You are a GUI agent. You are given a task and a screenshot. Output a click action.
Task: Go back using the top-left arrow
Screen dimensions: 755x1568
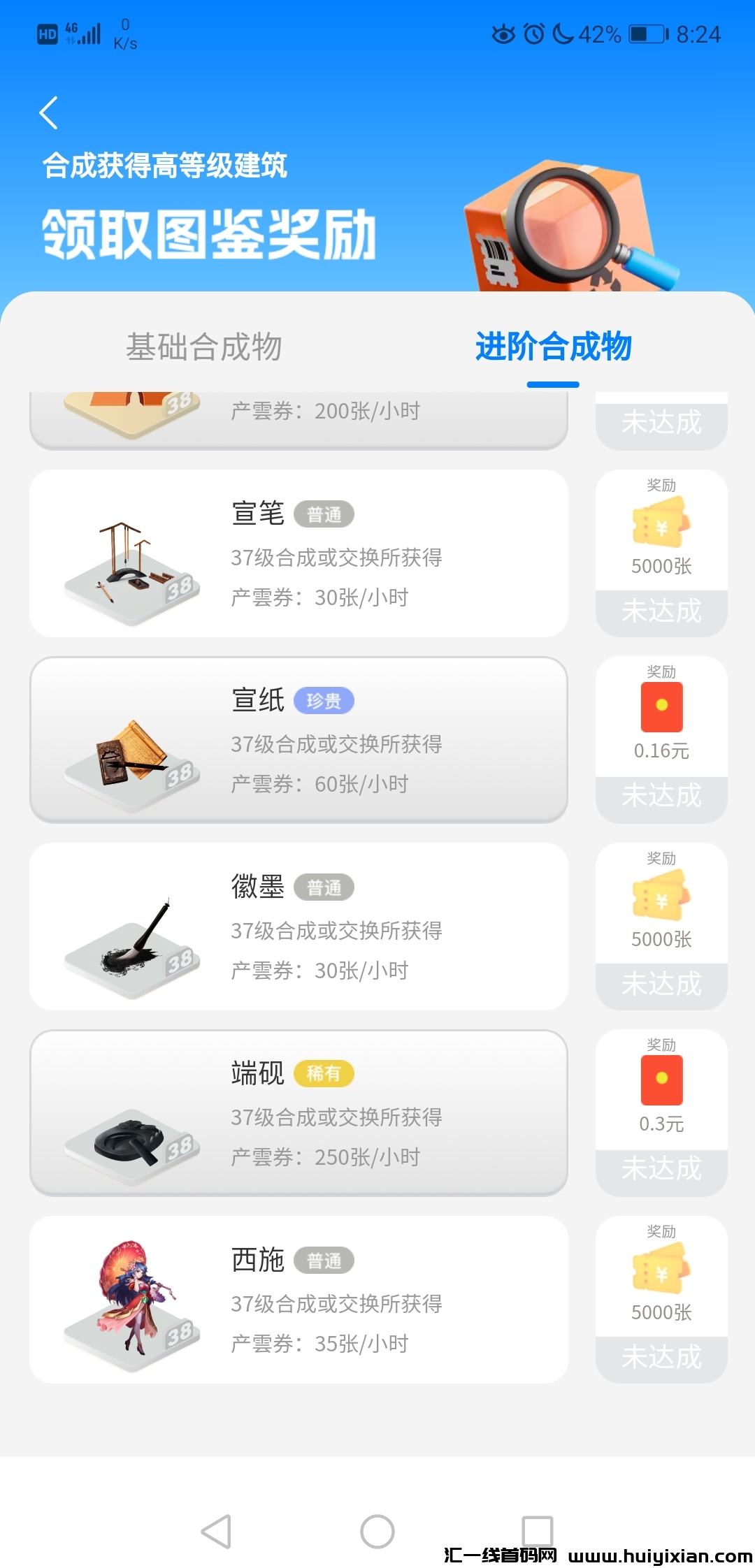pyautogui.click(x=48, y=113)
